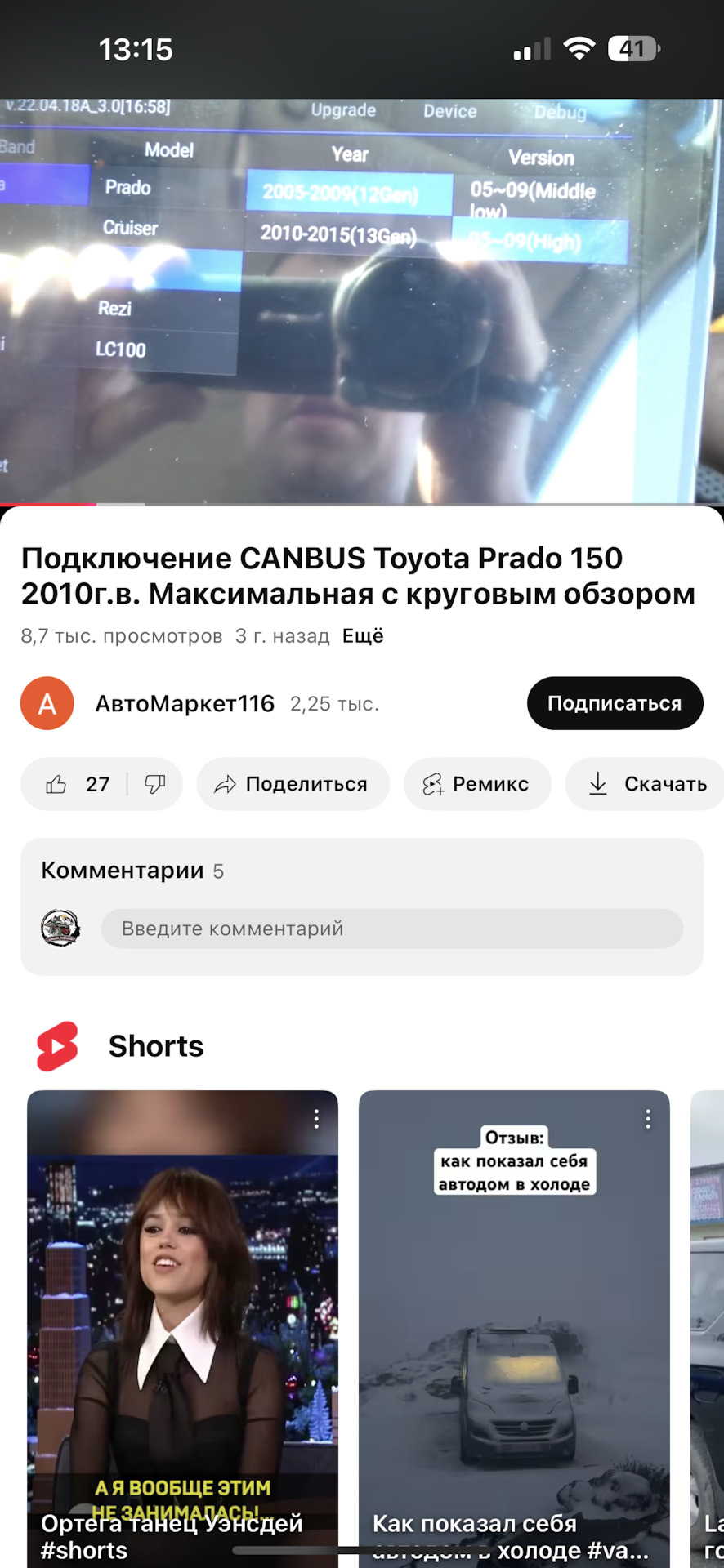
Task: Open the Ортега танец Уэнсдей short
Action: pyautogui.click(x=182, y=1323)
